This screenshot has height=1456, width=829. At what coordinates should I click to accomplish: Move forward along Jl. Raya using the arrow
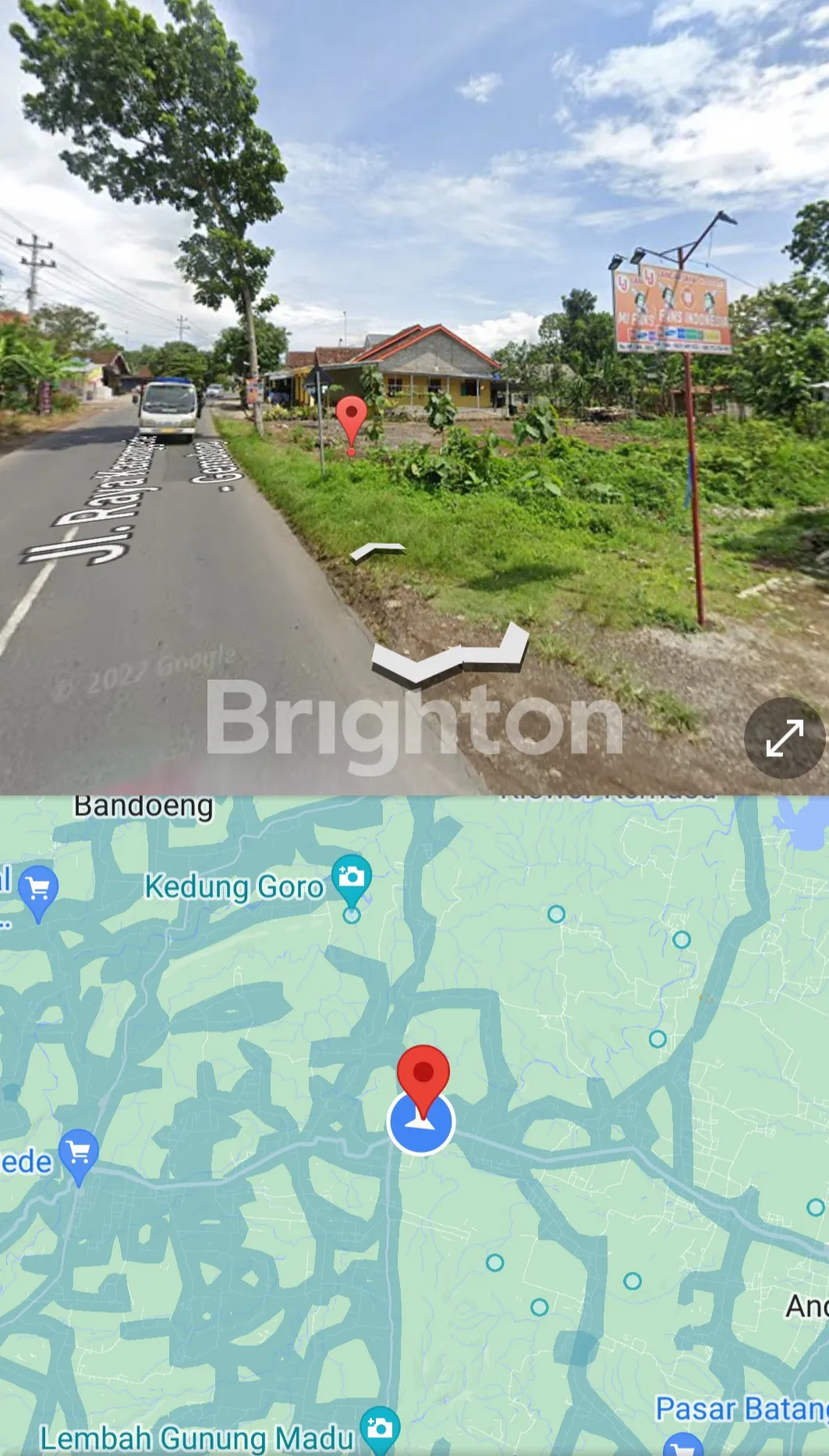pos(377,552)
